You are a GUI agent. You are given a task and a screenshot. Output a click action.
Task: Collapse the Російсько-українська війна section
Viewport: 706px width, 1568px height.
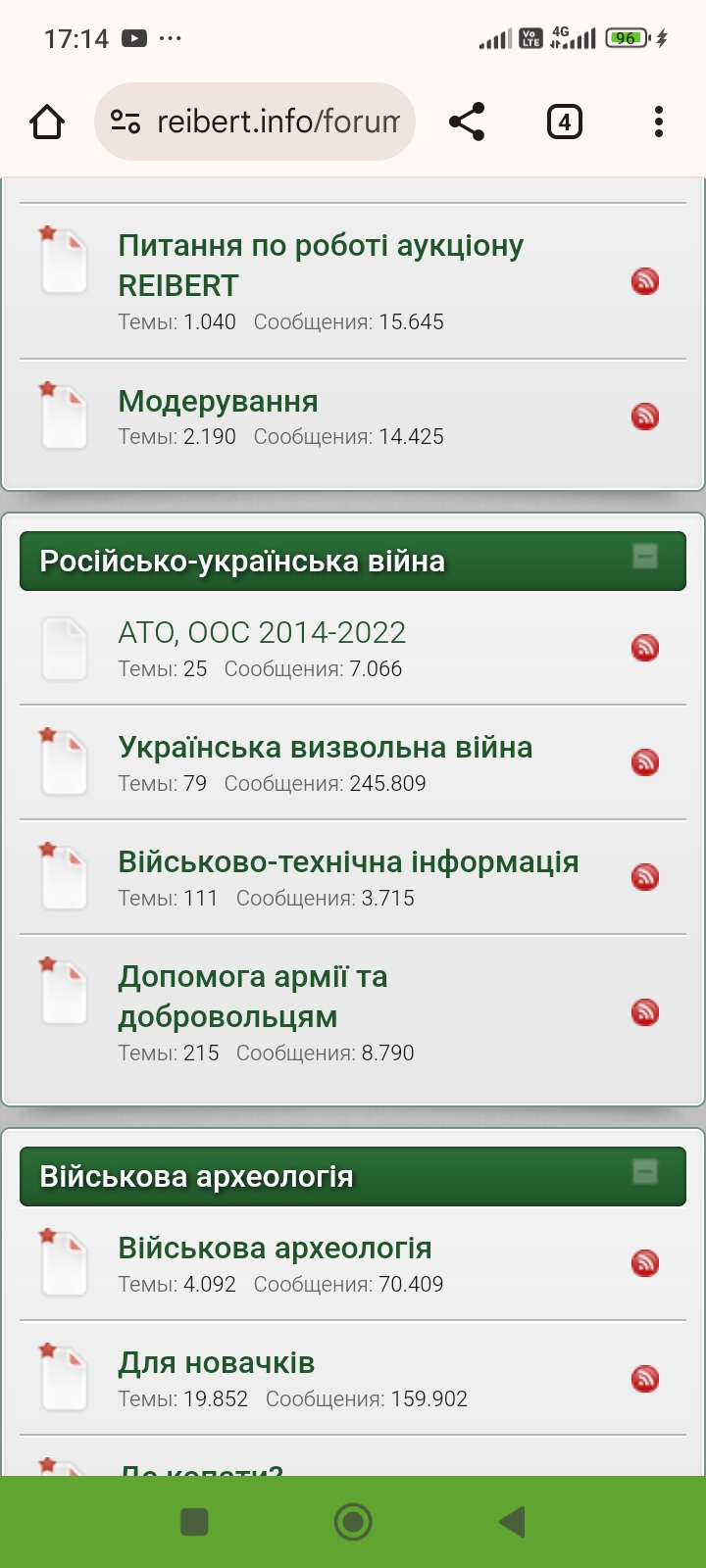click(645, 557)
